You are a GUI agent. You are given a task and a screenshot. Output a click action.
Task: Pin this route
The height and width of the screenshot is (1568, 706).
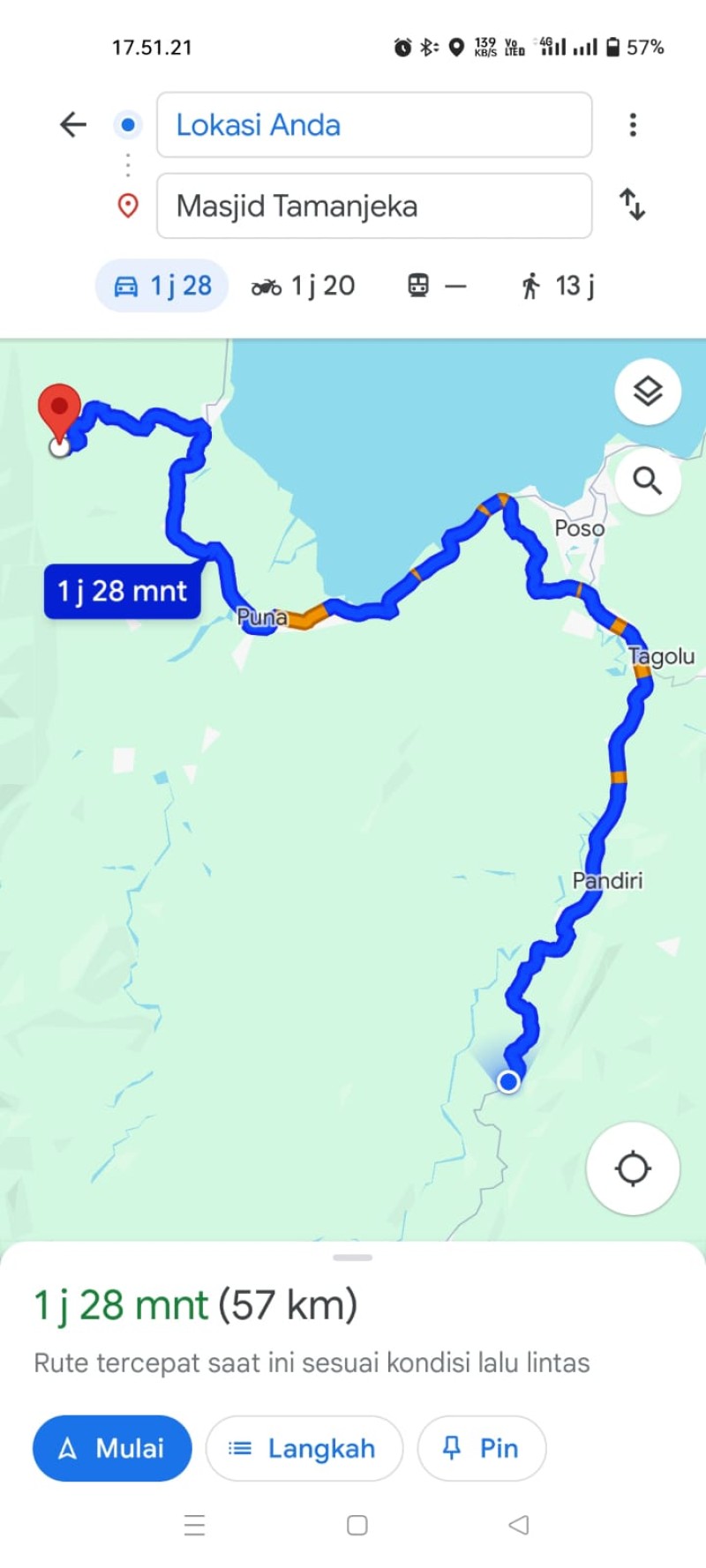coord(482,1448)
